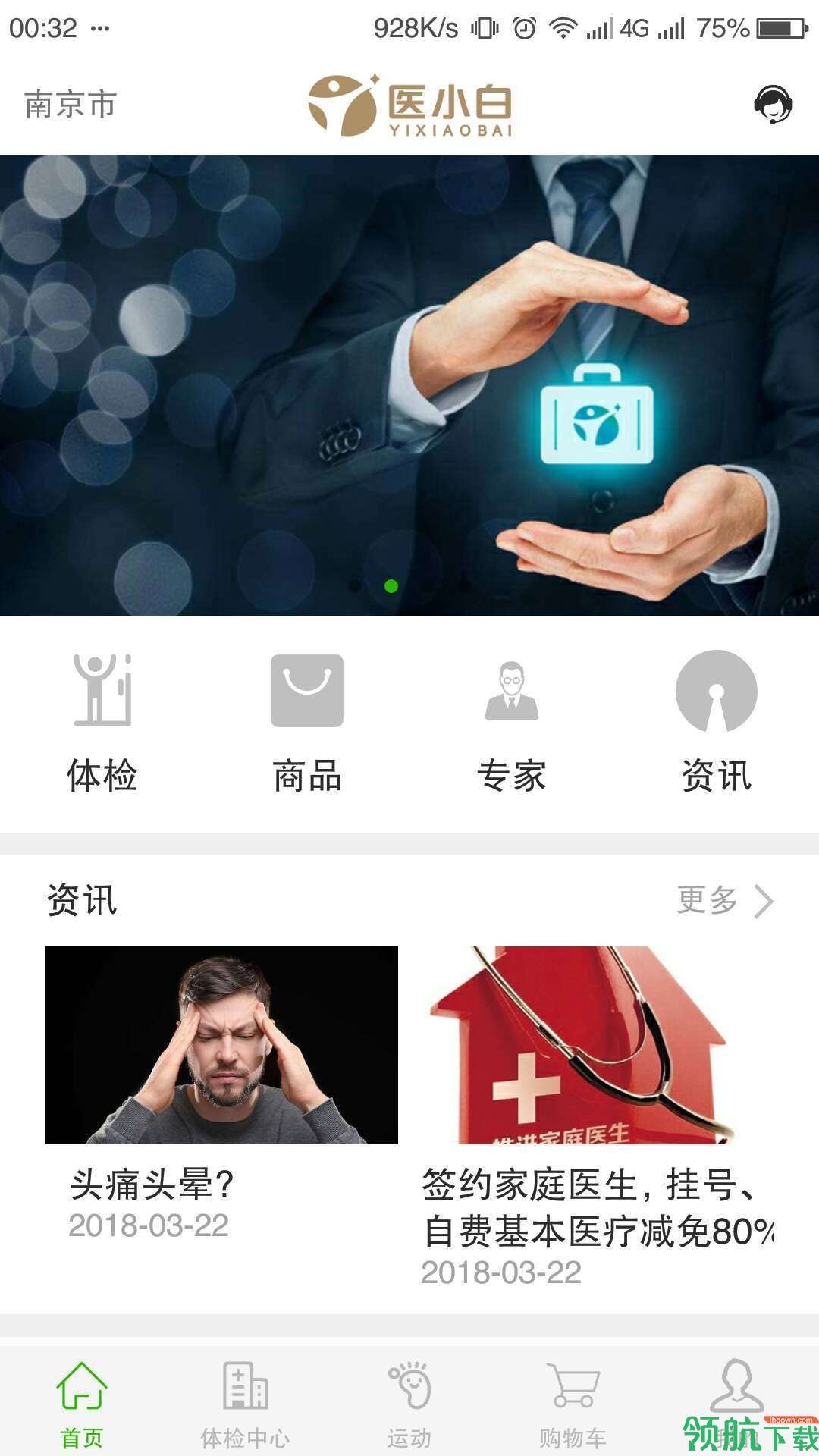Select the second carousel indicator dot
The width and height of the screenshot is (819, 1456).
click(392, 585)
